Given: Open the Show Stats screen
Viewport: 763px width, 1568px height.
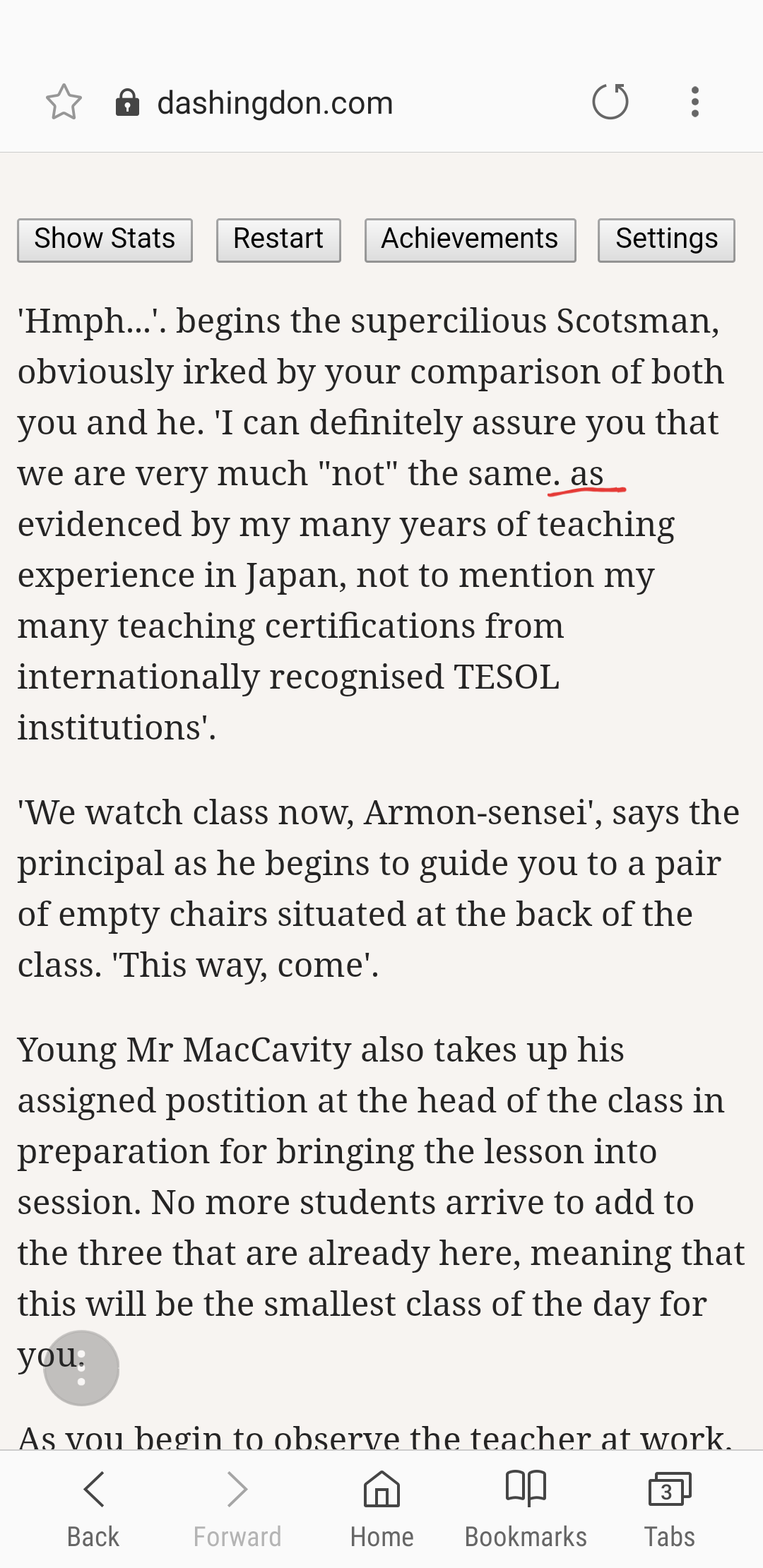Looking at the screenshot, I should pos(105,240).
